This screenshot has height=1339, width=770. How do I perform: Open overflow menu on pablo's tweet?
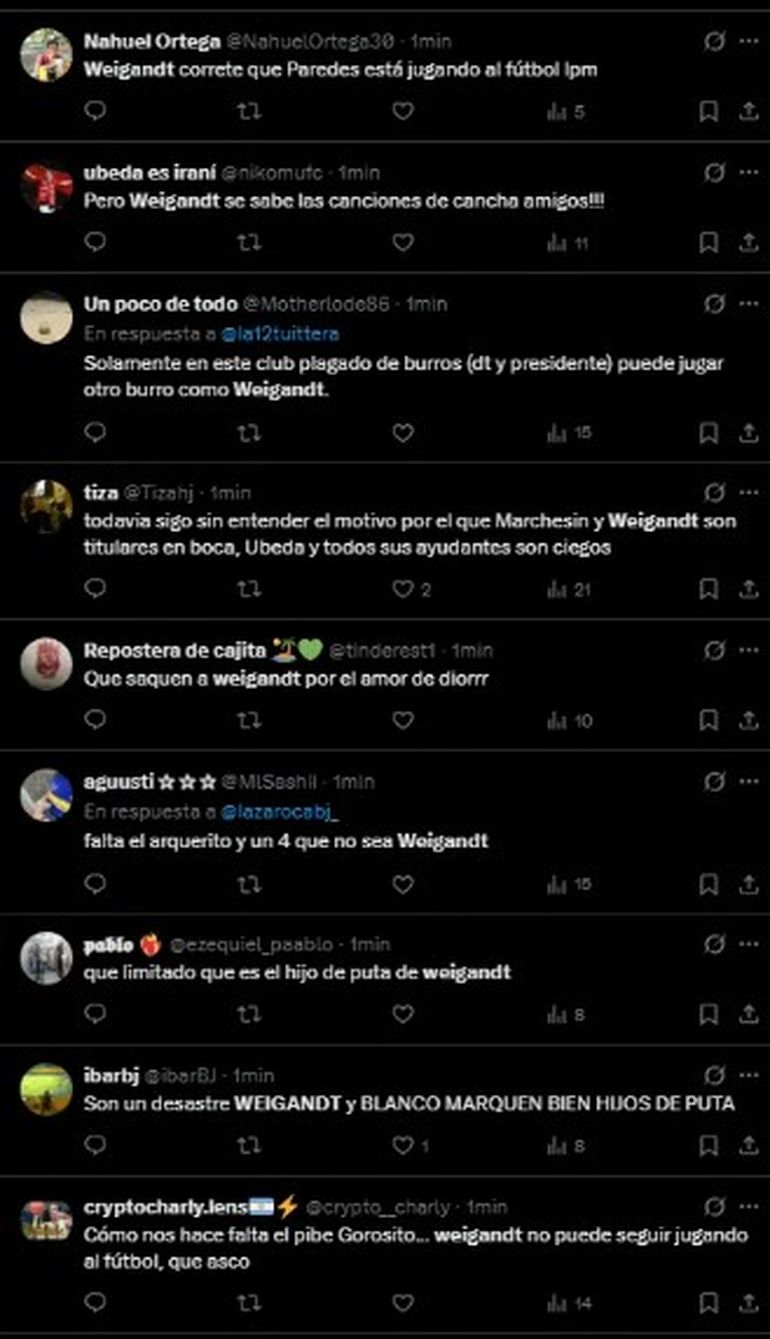tap(748, 943)
